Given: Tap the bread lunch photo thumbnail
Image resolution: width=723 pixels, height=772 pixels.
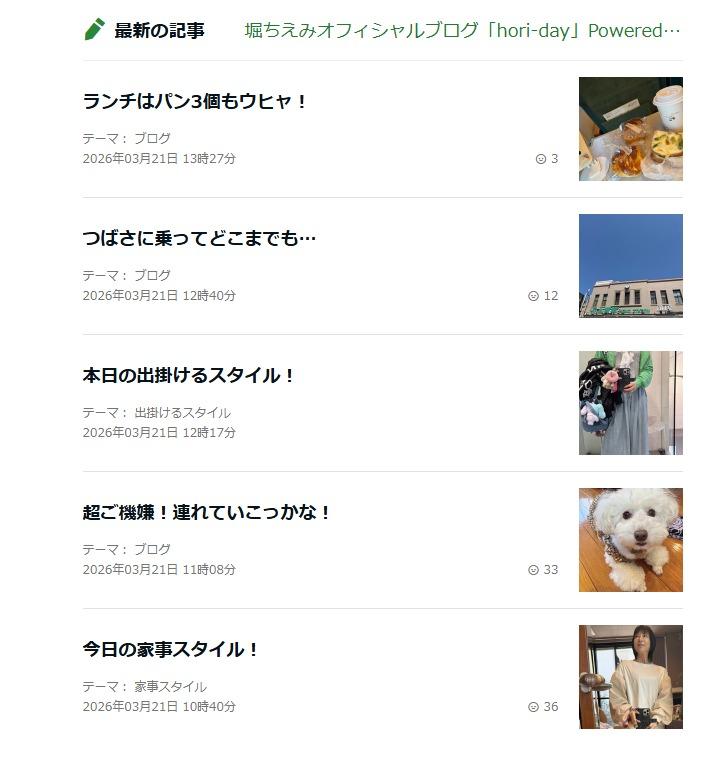Looking at the screenshot, I should [630, 129].
